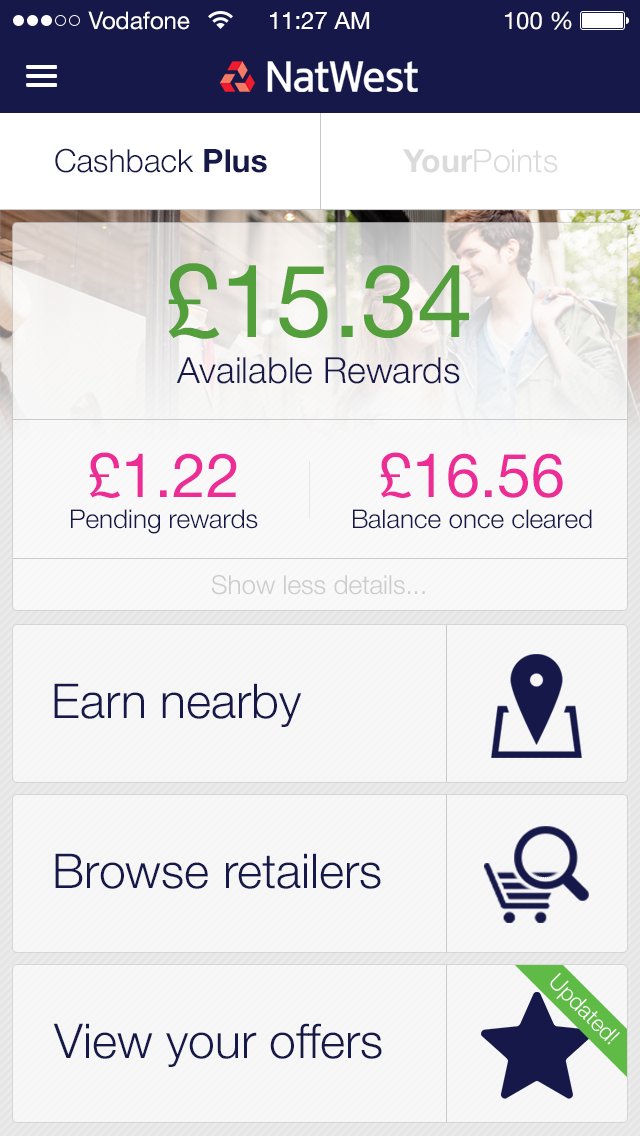640x1136 pixels.
Task: Select the Cashback Plus tab
Action: (x=160, y=162)
